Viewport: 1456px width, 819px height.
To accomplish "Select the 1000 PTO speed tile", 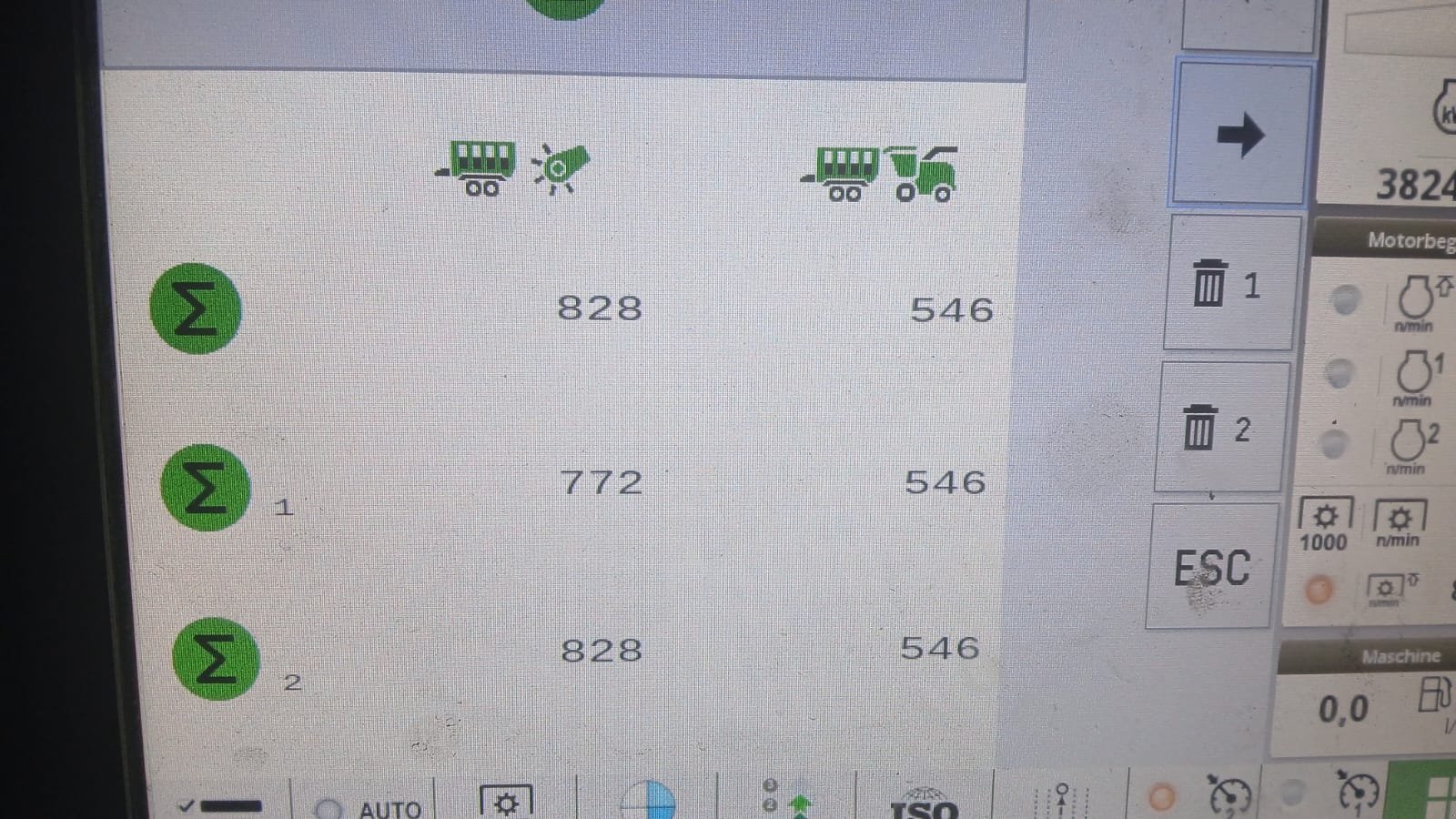I will coord(1324,526).
